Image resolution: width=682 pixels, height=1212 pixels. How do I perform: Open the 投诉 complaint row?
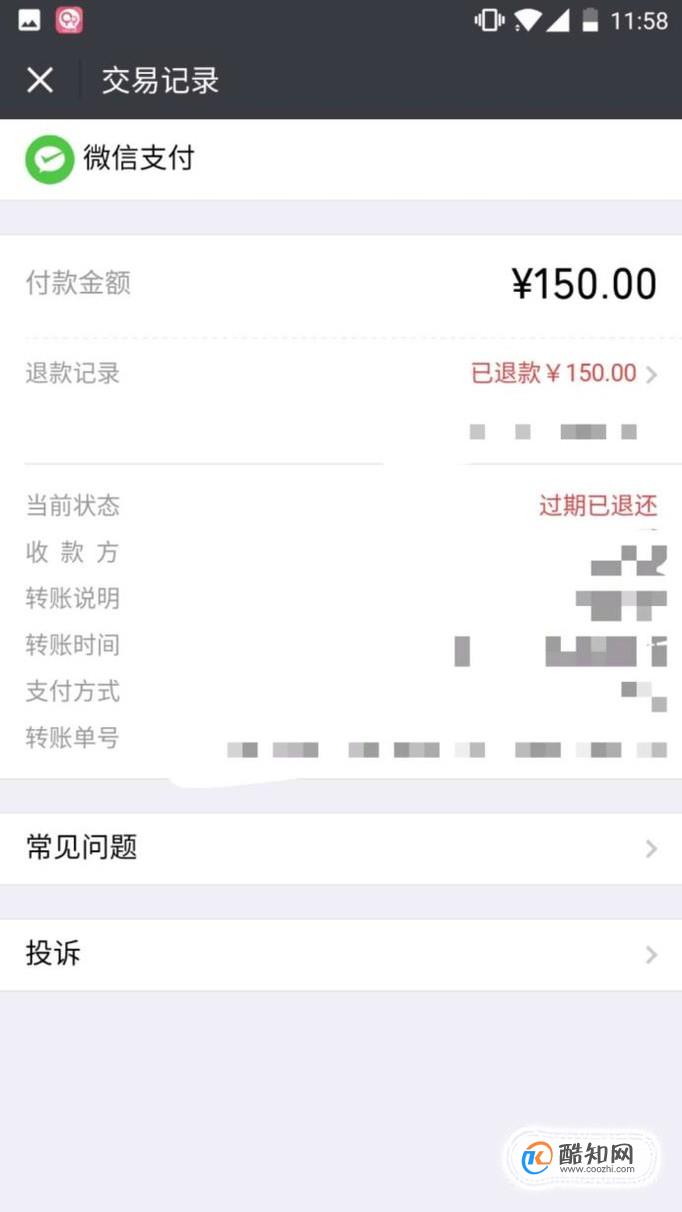[x=341, y=955]
